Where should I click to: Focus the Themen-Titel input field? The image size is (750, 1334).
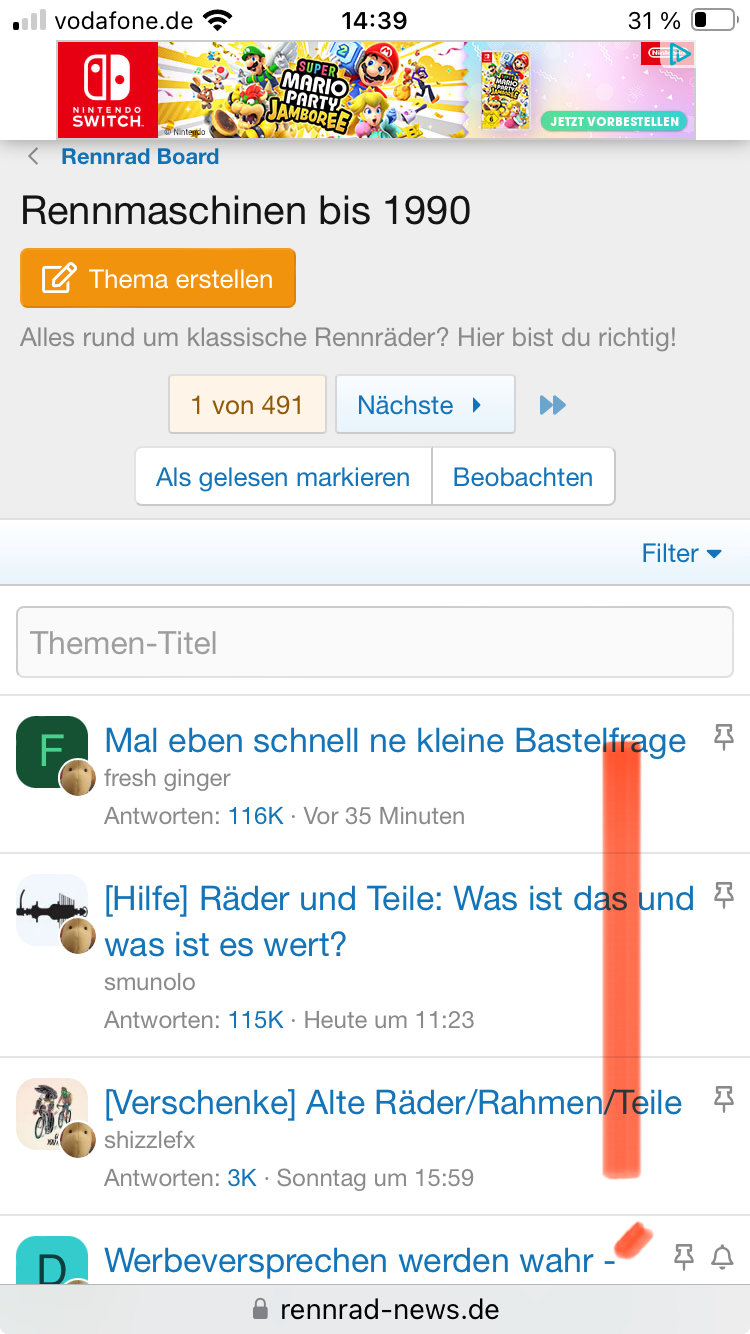click(374, 643)
